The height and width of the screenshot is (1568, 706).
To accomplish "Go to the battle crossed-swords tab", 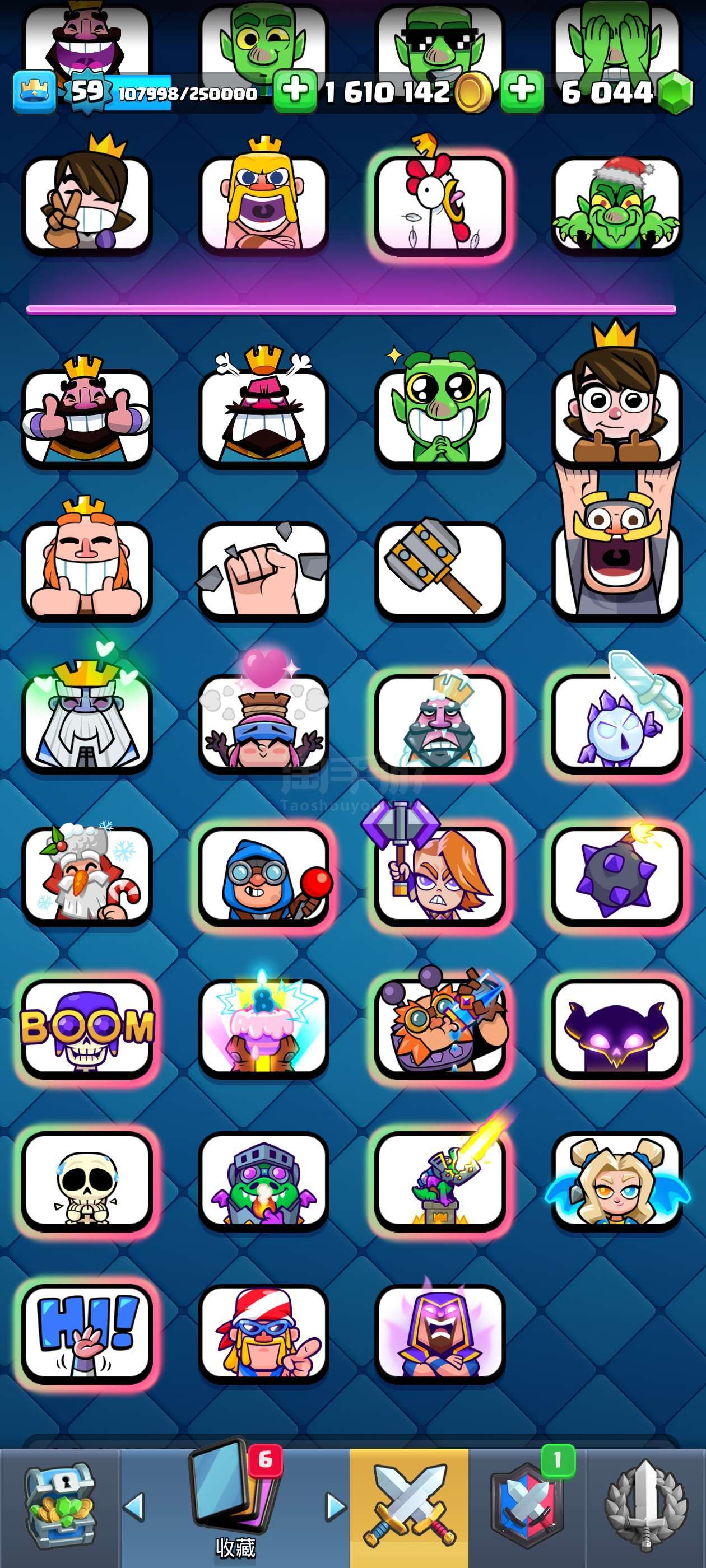I will [408, 1506].
